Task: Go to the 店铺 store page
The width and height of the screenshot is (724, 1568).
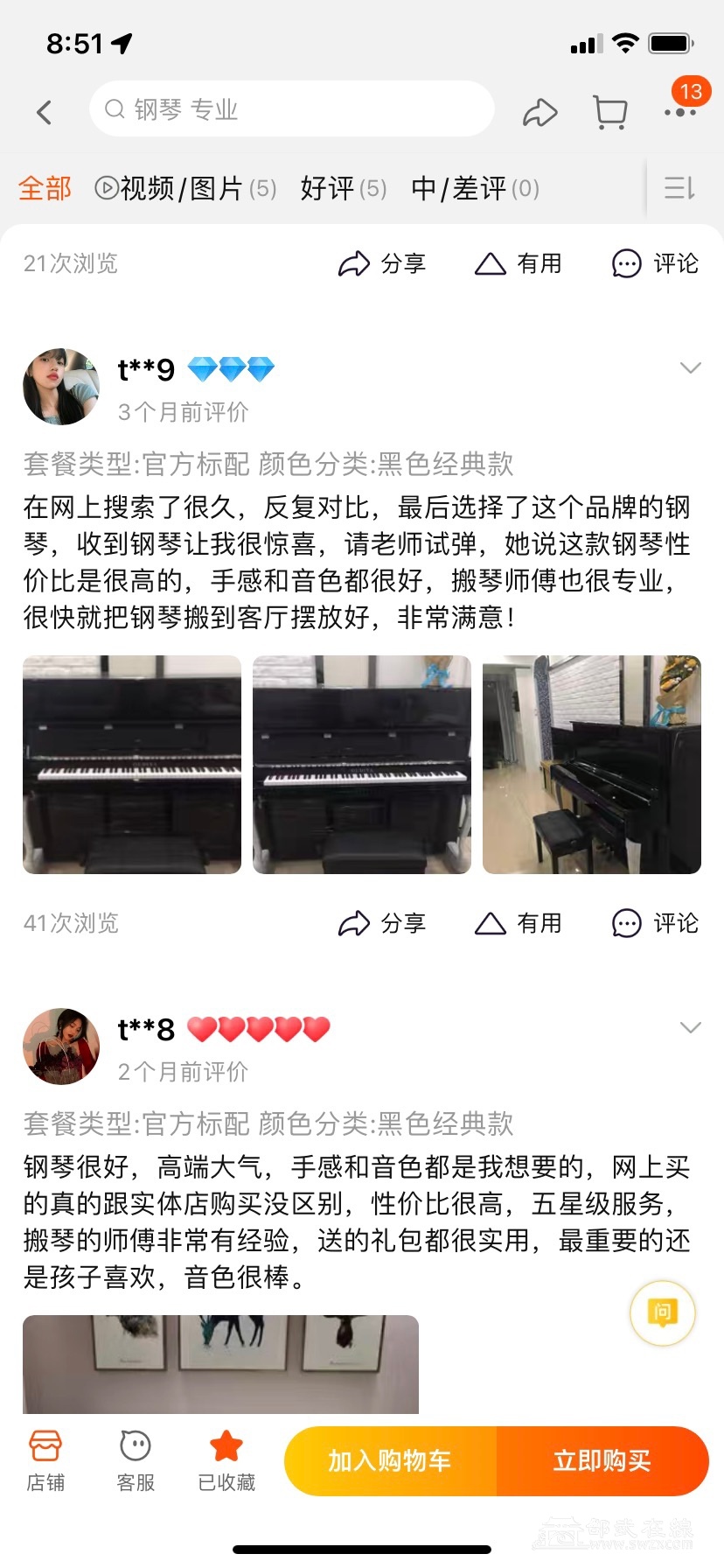Action: click(x=45, y=1460)
